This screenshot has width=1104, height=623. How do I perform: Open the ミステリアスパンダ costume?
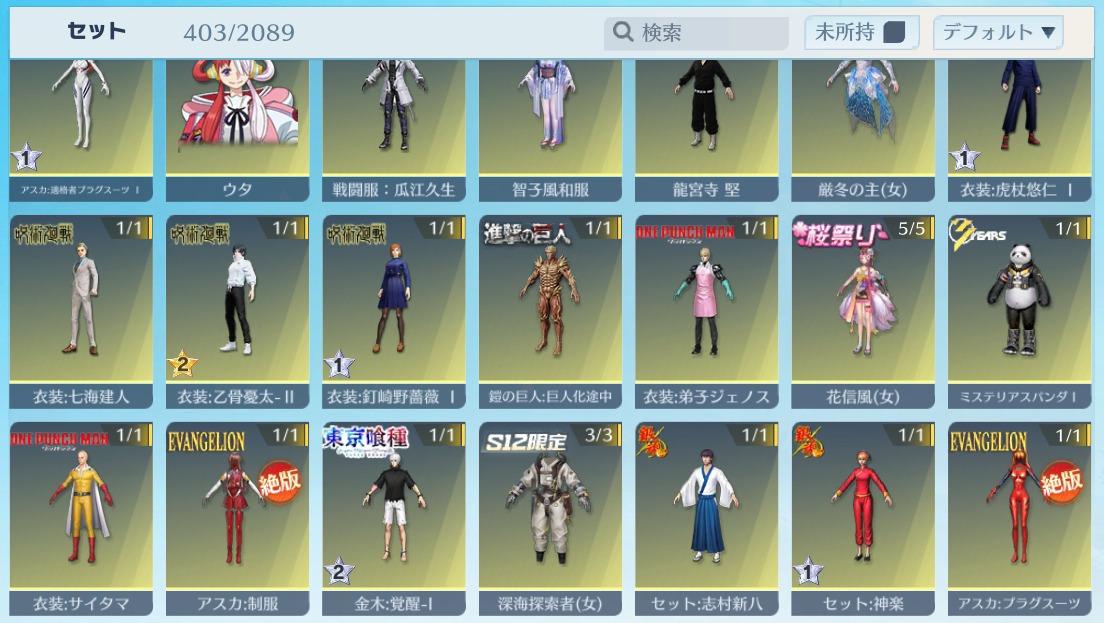(1019, 310)
